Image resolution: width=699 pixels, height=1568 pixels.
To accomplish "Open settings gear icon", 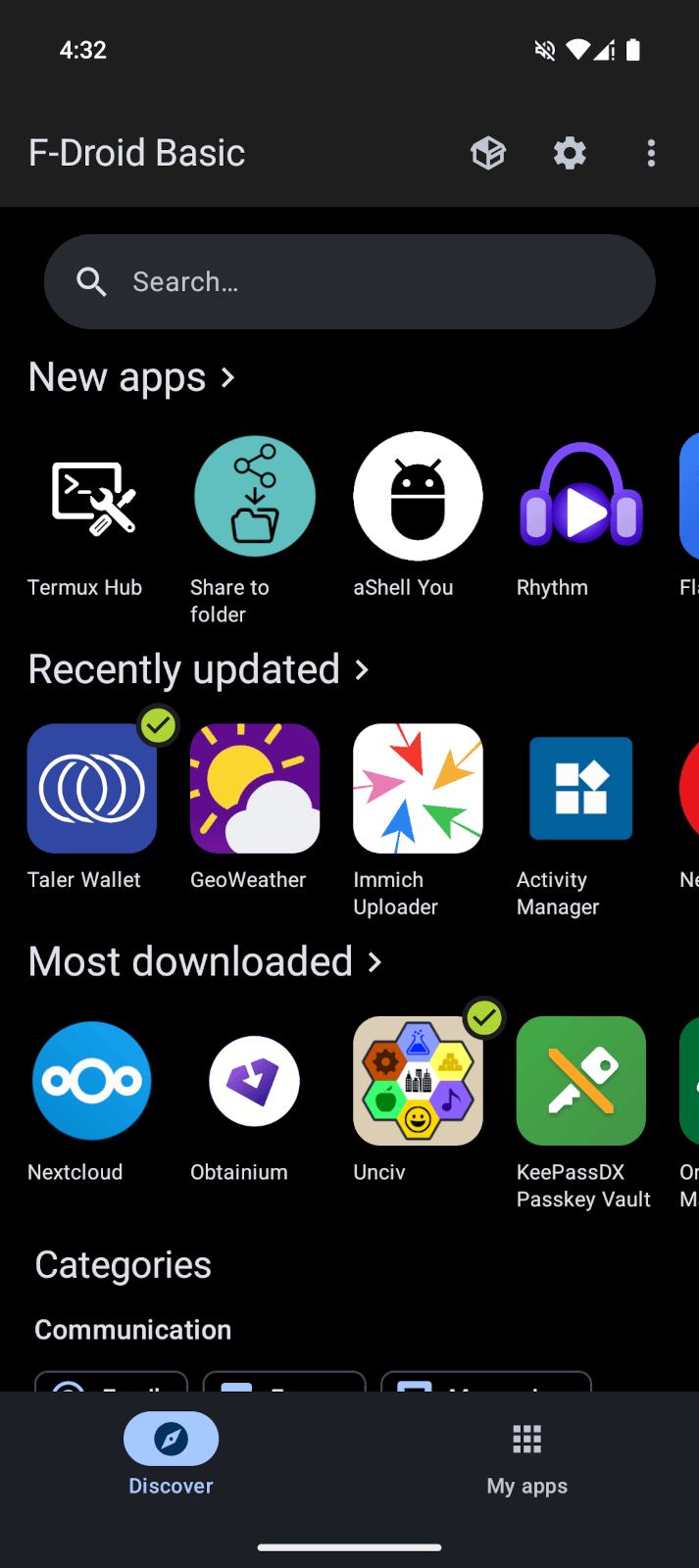I will (x=570, y=153).
